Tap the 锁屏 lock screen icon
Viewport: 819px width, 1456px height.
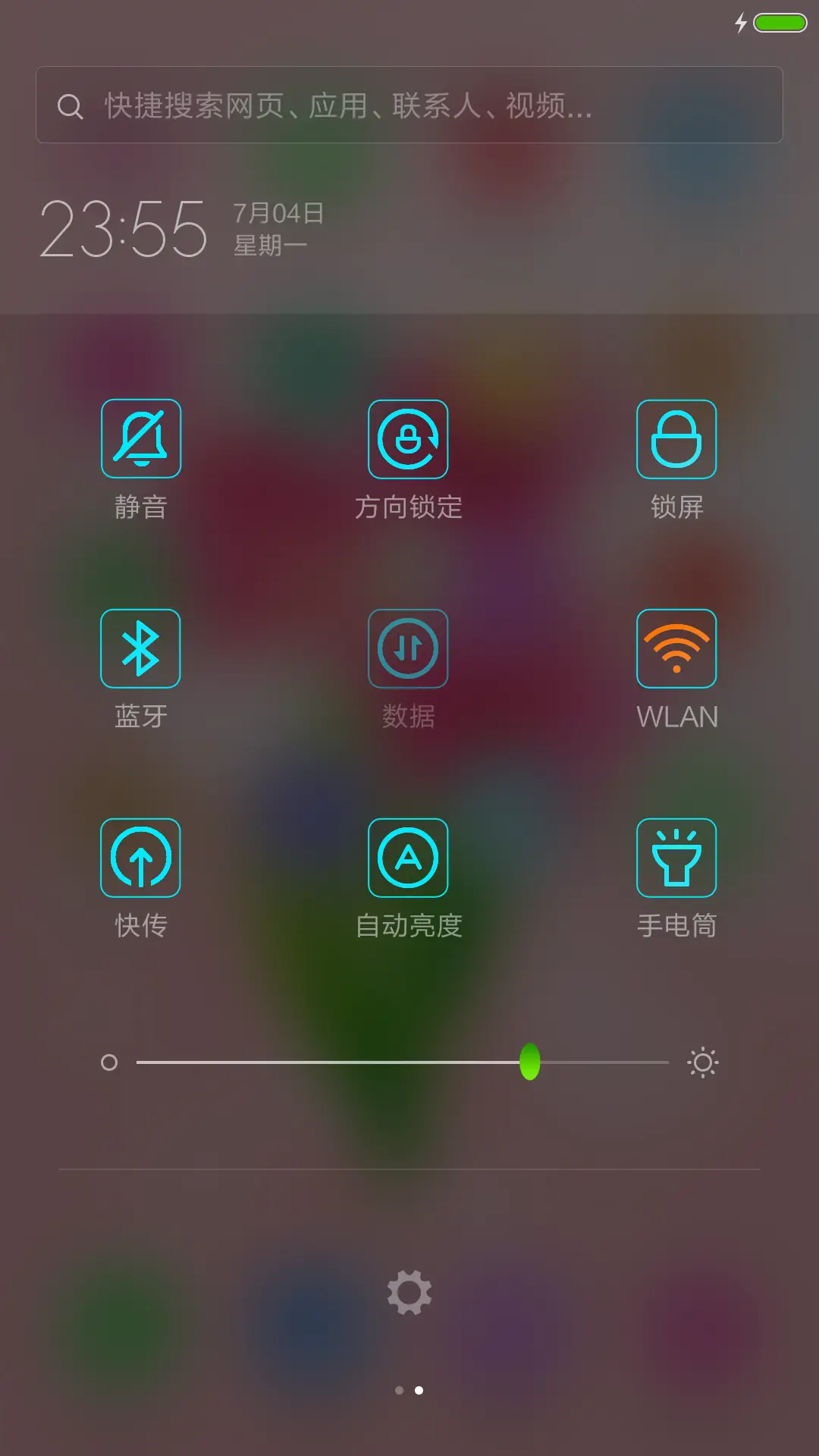[x=677, y=439]
